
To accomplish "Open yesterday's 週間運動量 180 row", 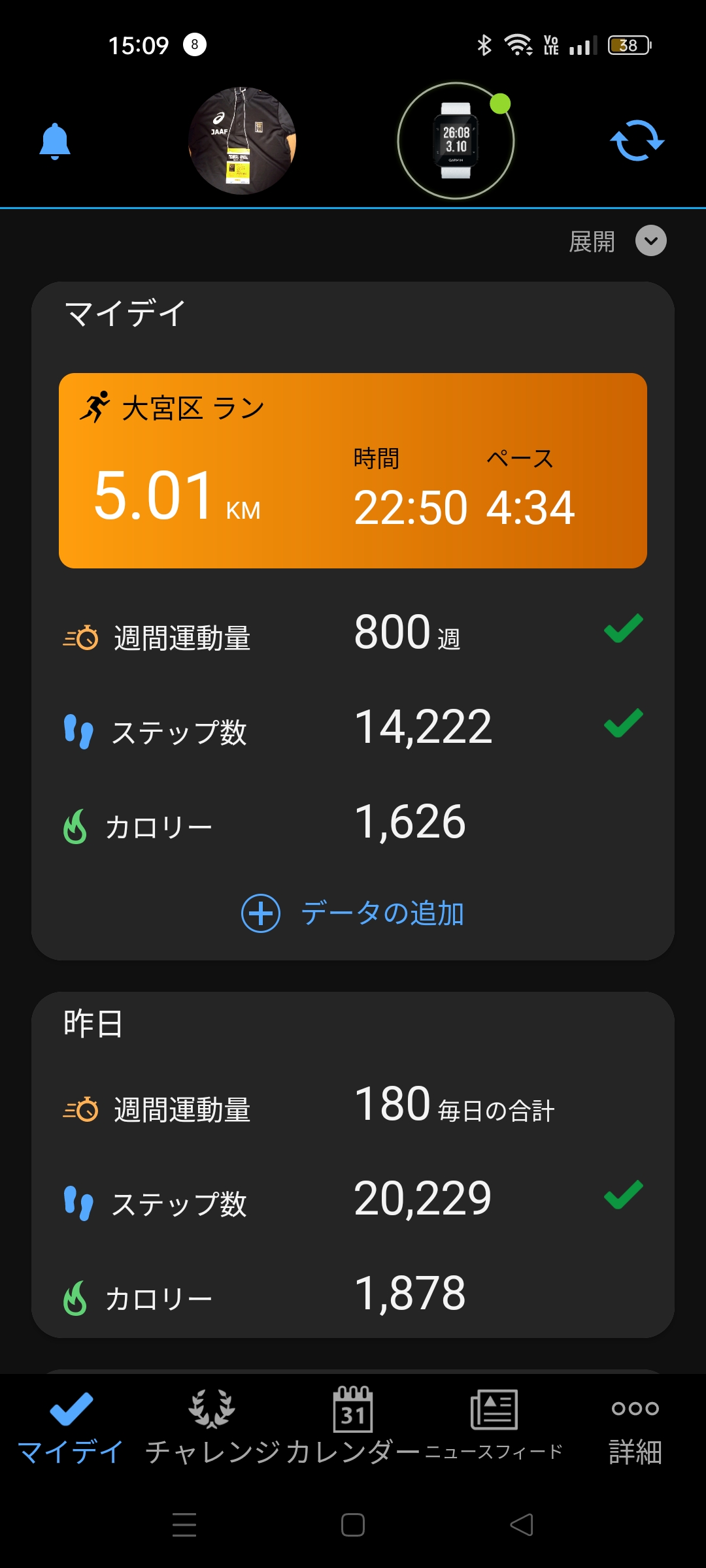I will [353, 1107].
